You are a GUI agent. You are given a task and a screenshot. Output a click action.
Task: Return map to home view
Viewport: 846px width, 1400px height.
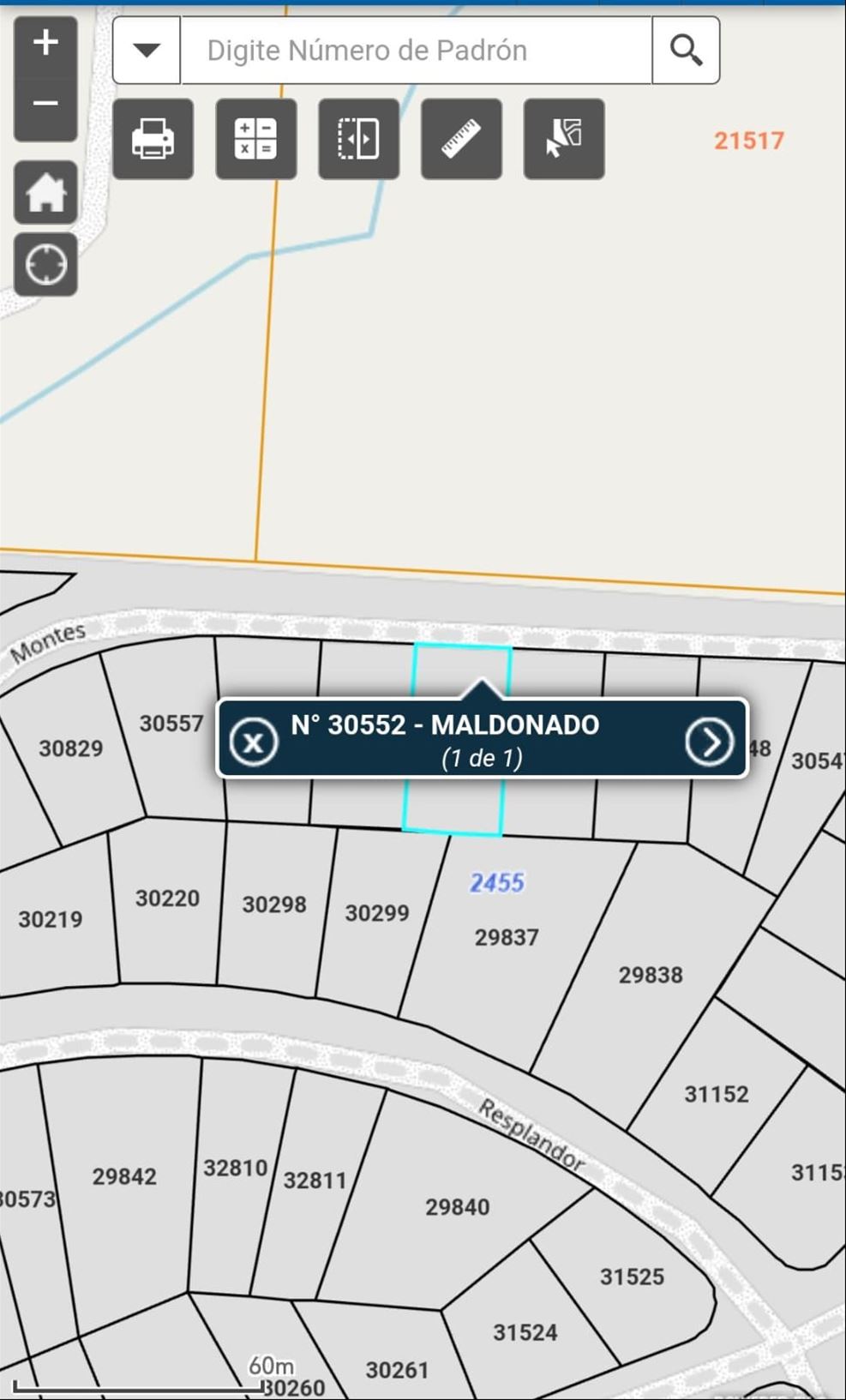coord(45,192)
